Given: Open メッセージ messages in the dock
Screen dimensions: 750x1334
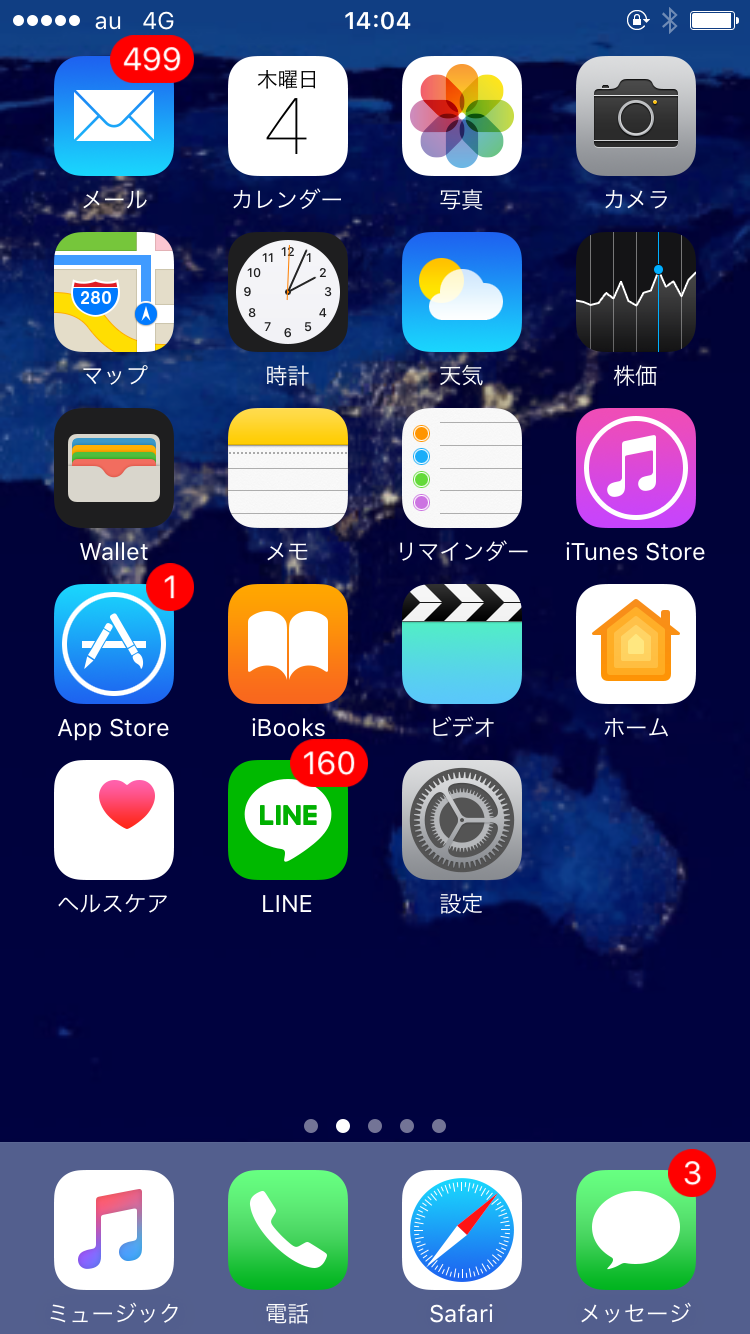Looking at the screenshot, I should coord(636,1230).
